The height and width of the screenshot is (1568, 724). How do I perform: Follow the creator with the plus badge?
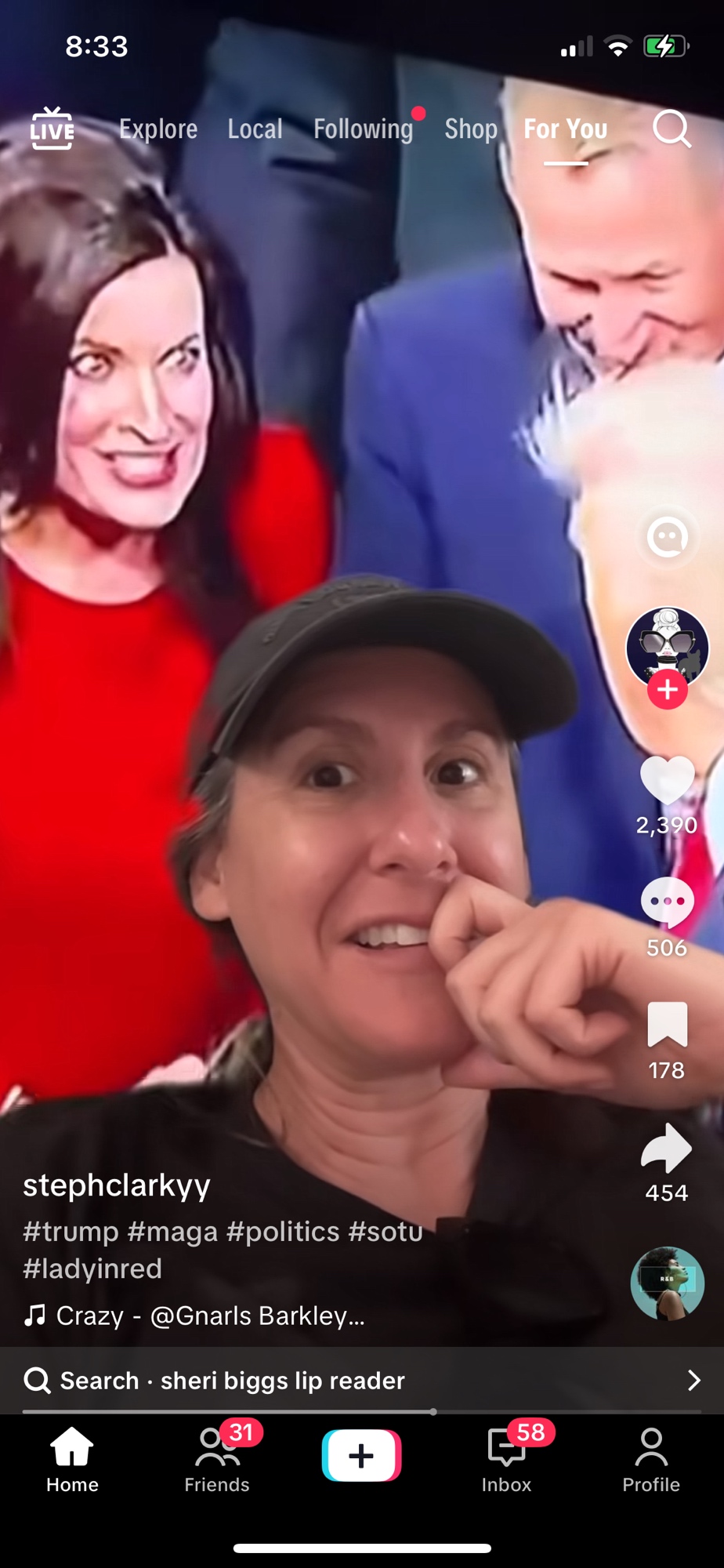coord(668,690)
